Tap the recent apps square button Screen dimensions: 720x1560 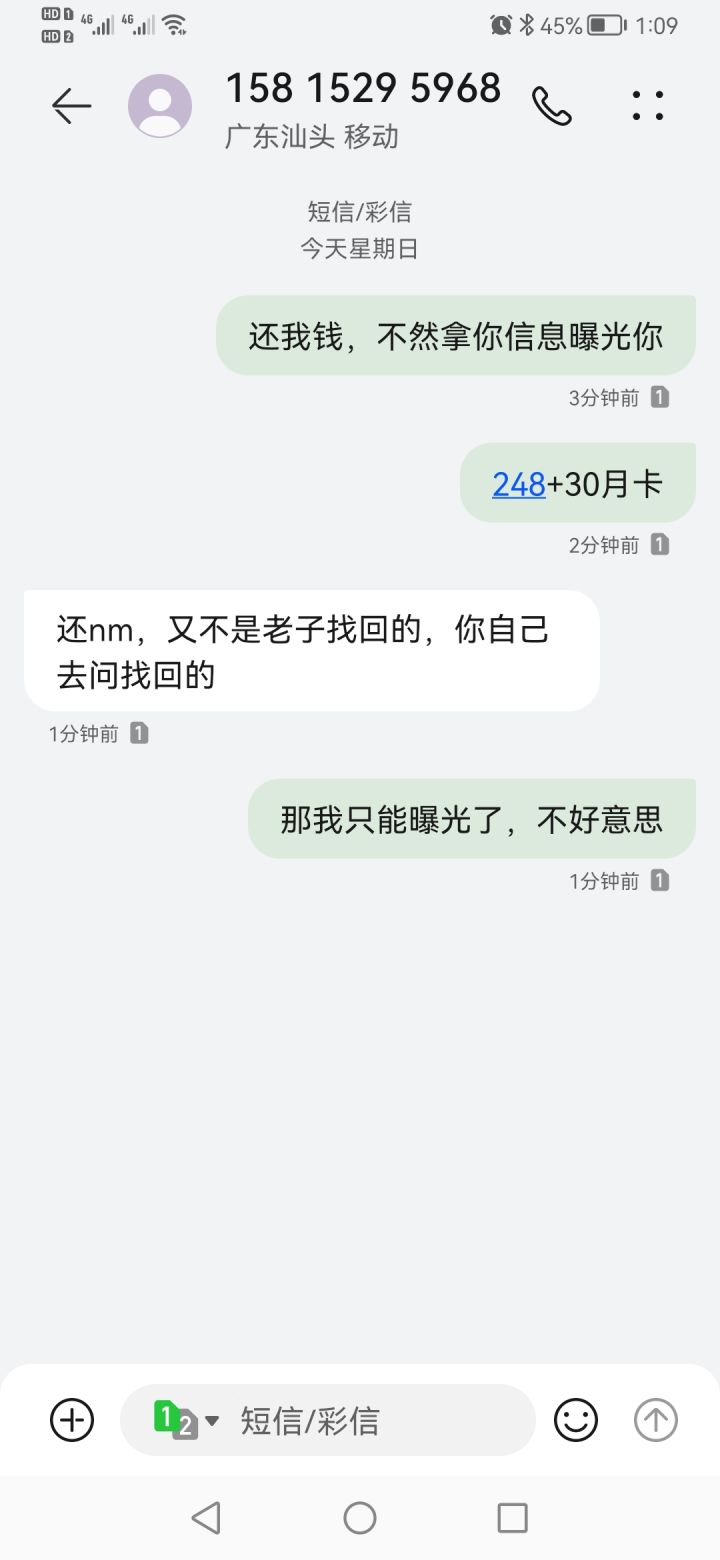512,1517
